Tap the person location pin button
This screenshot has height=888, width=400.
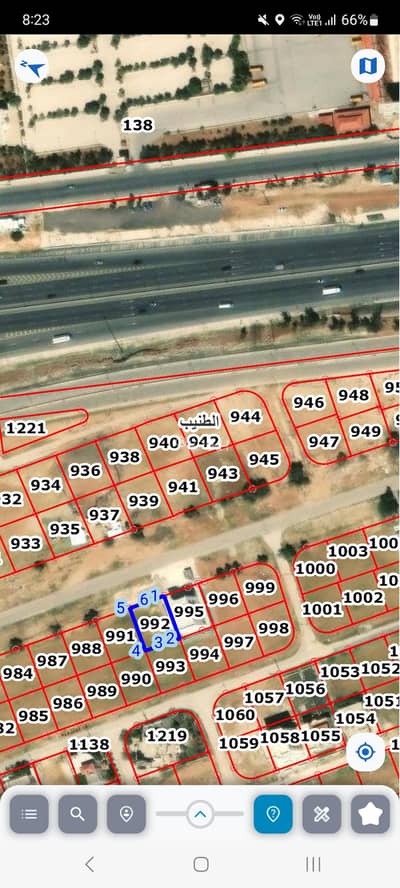(x=126, y=814)
